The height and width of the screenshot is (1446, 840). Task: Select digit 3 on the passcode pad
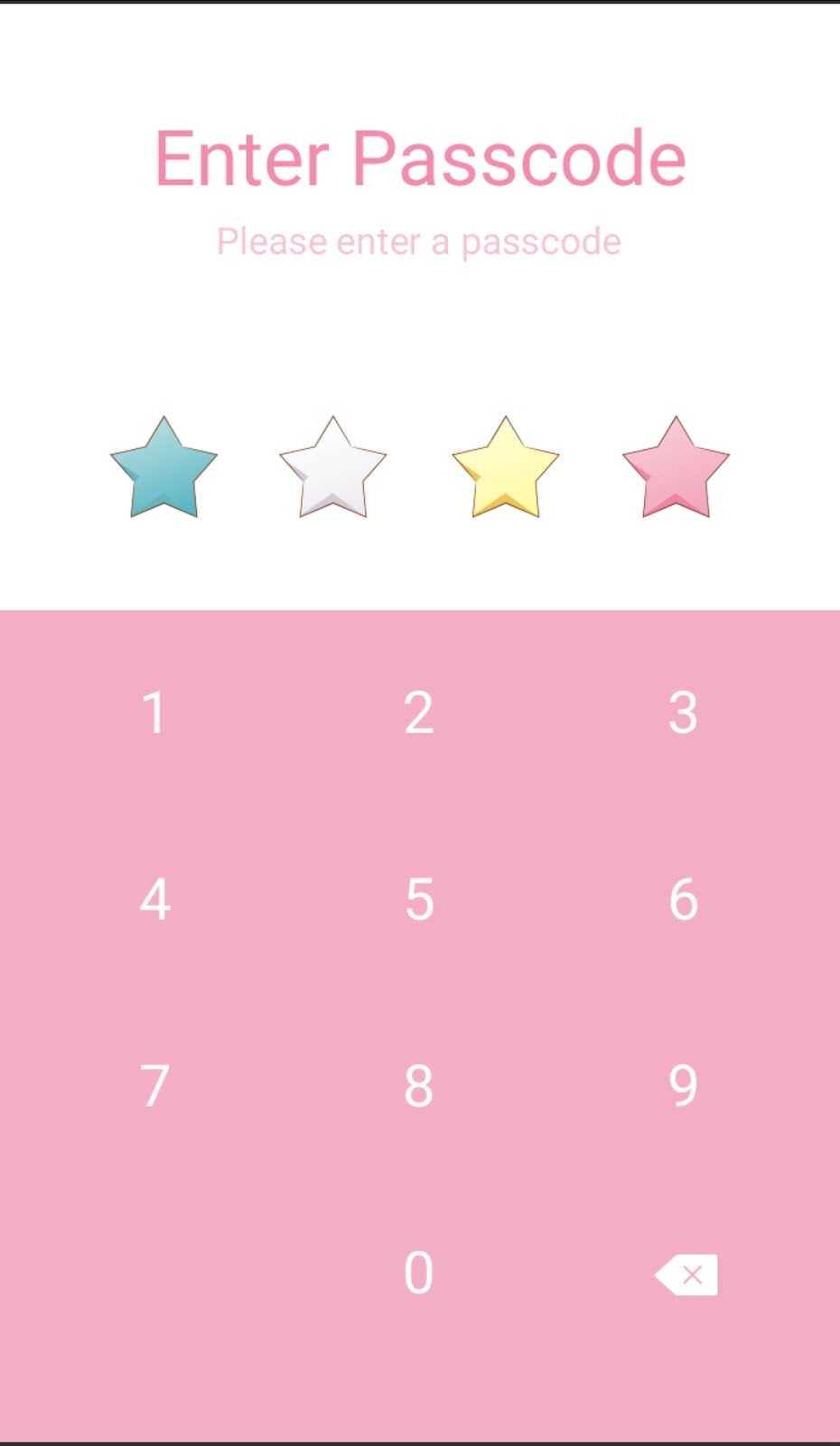[x=684, y=712]
